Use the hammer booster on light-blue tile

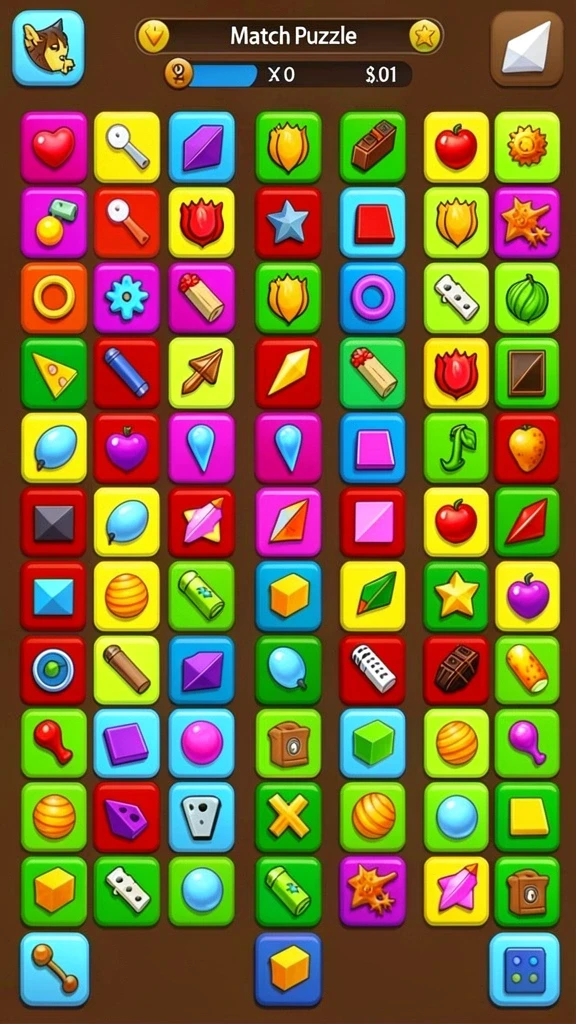(54, 968)
